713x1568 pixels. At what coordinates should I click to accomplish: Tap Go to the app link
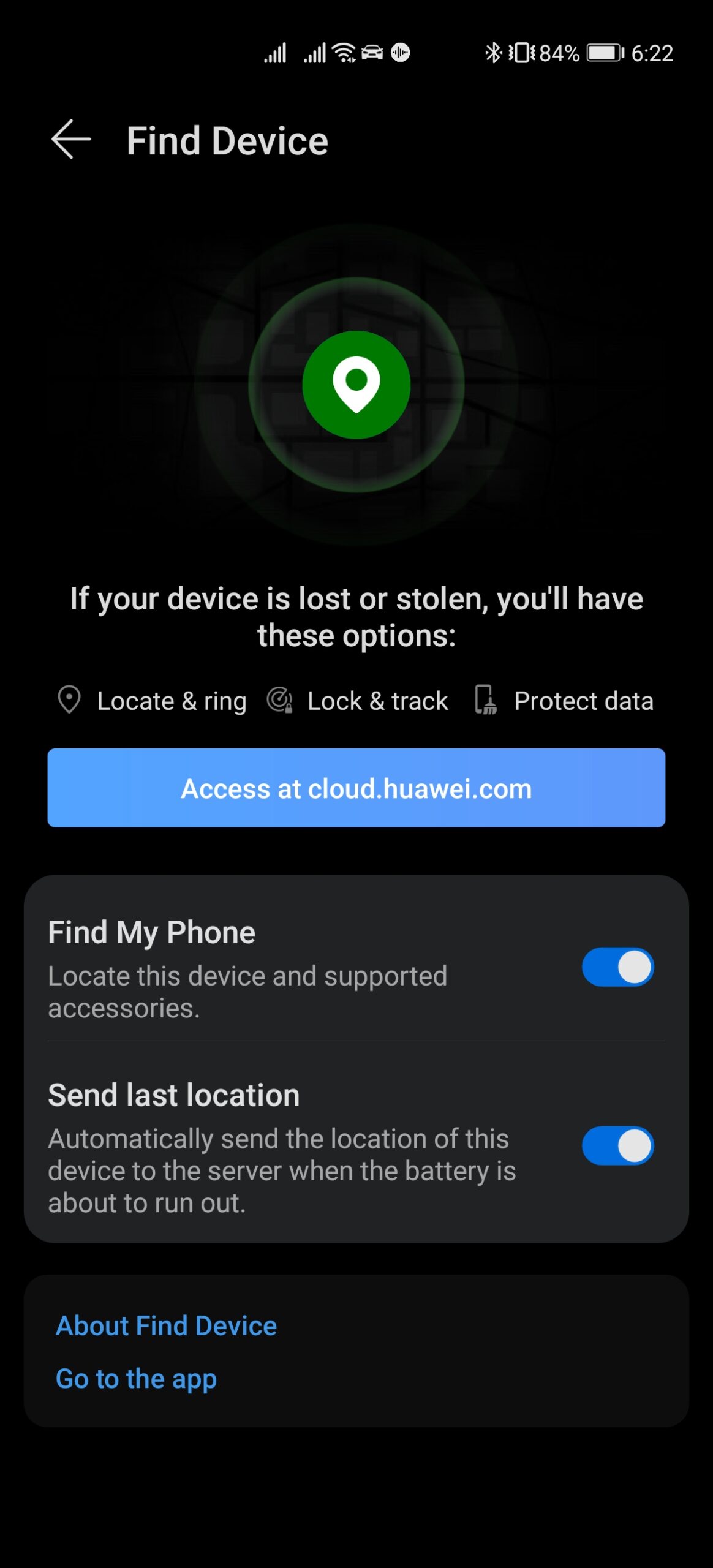[x=136, y=1379]
